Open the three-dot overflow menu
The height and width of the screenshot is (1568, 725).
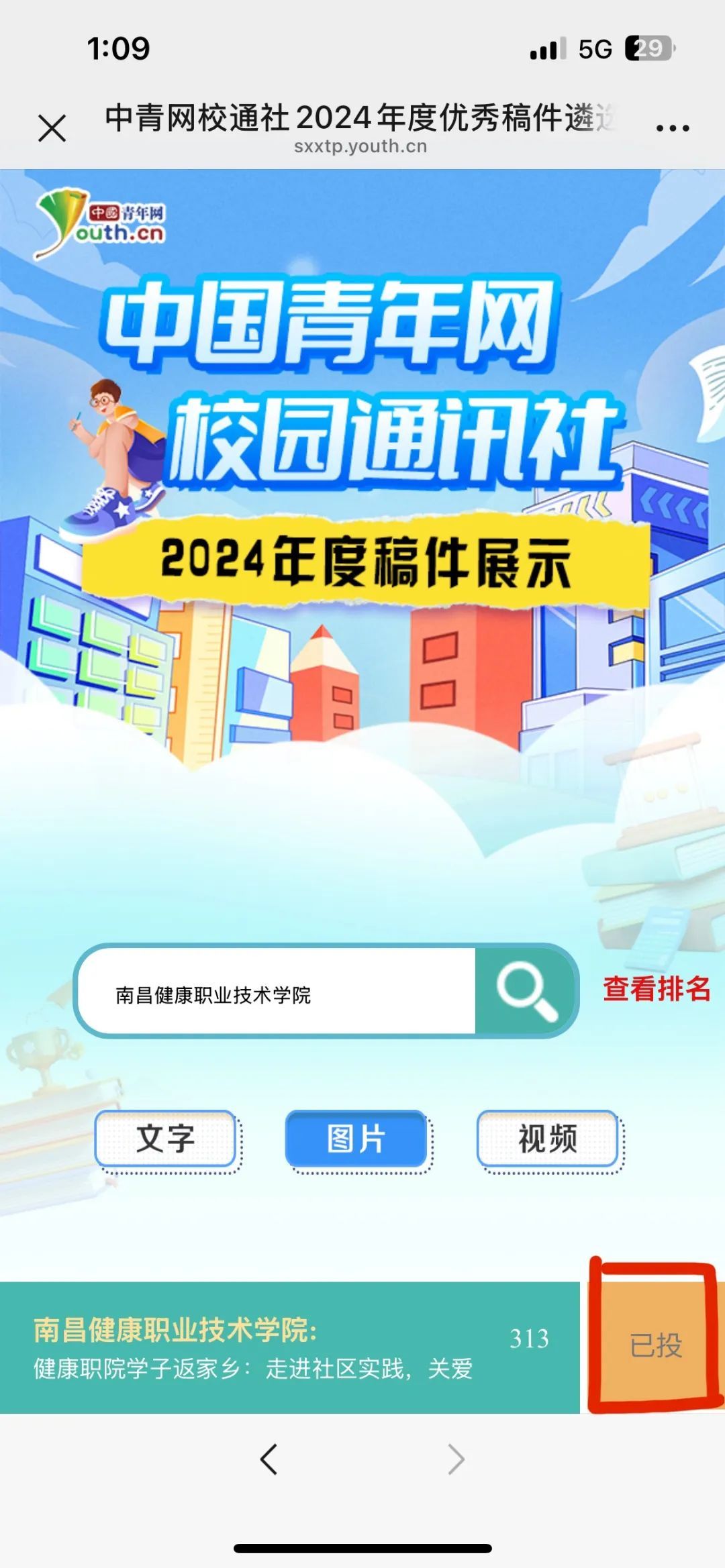(x=673, y=127)
